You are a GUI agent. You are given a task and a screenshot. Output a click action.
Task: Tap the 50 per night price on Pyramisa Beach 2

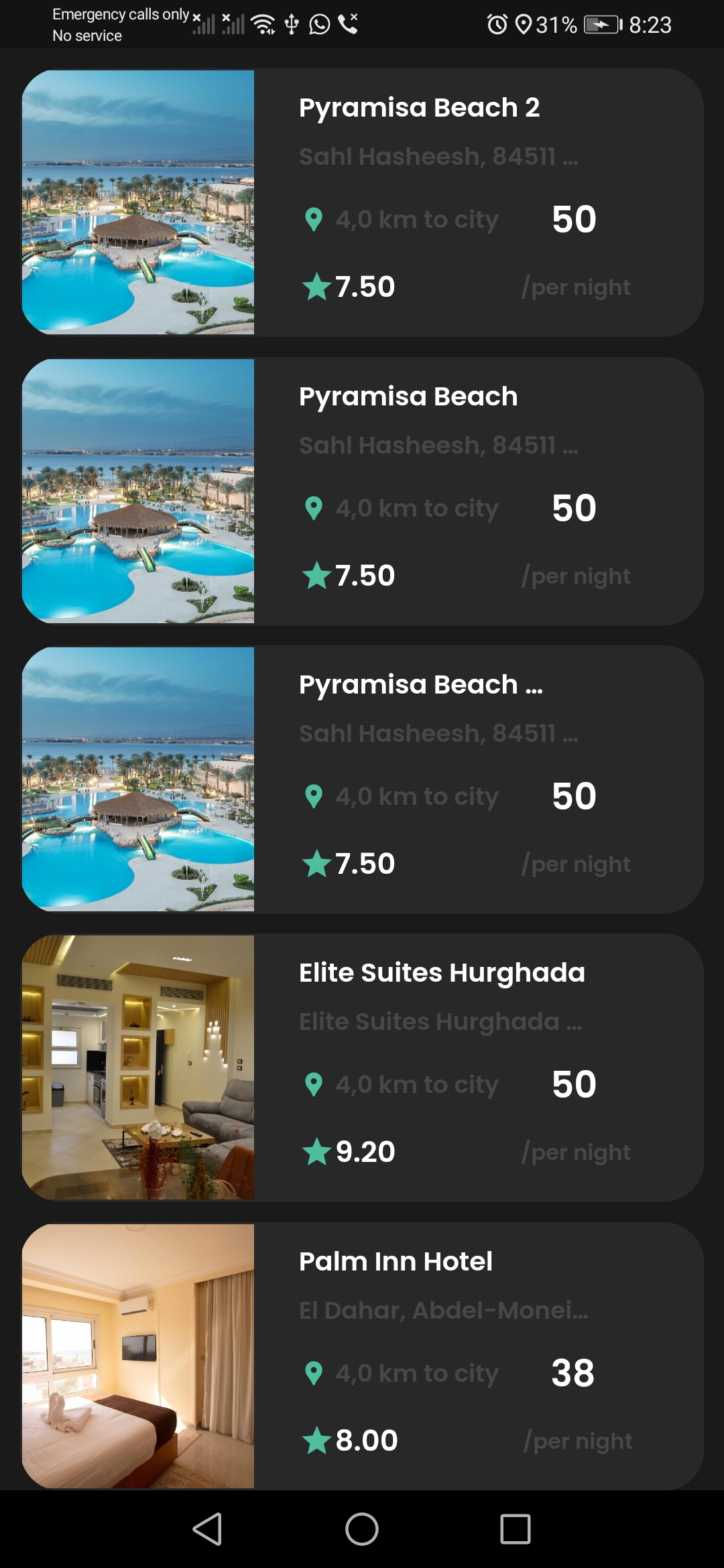(x=573, y=218)
